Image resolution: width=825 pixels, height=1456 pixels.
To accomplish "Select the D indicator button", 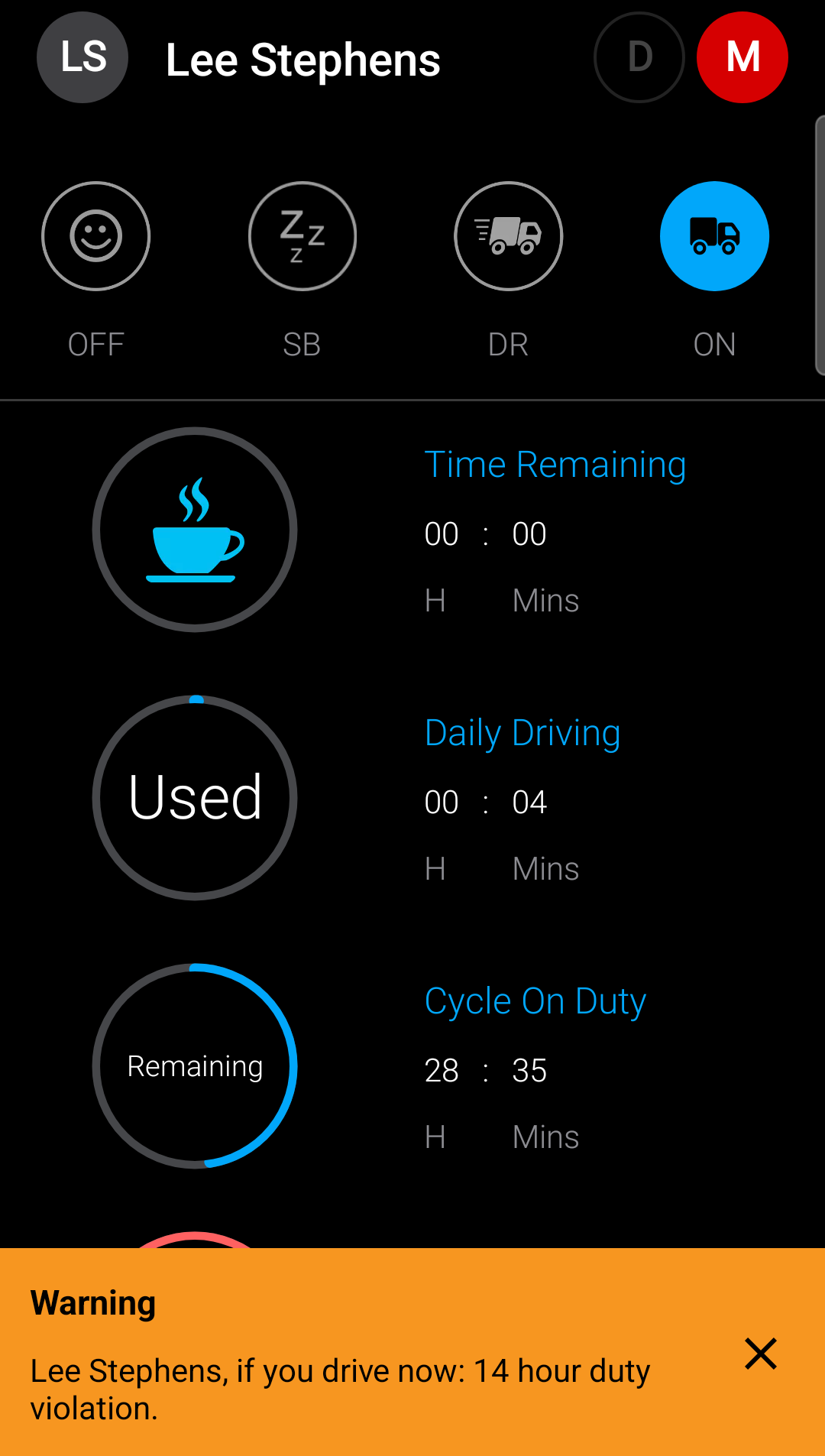I will 639,57.
